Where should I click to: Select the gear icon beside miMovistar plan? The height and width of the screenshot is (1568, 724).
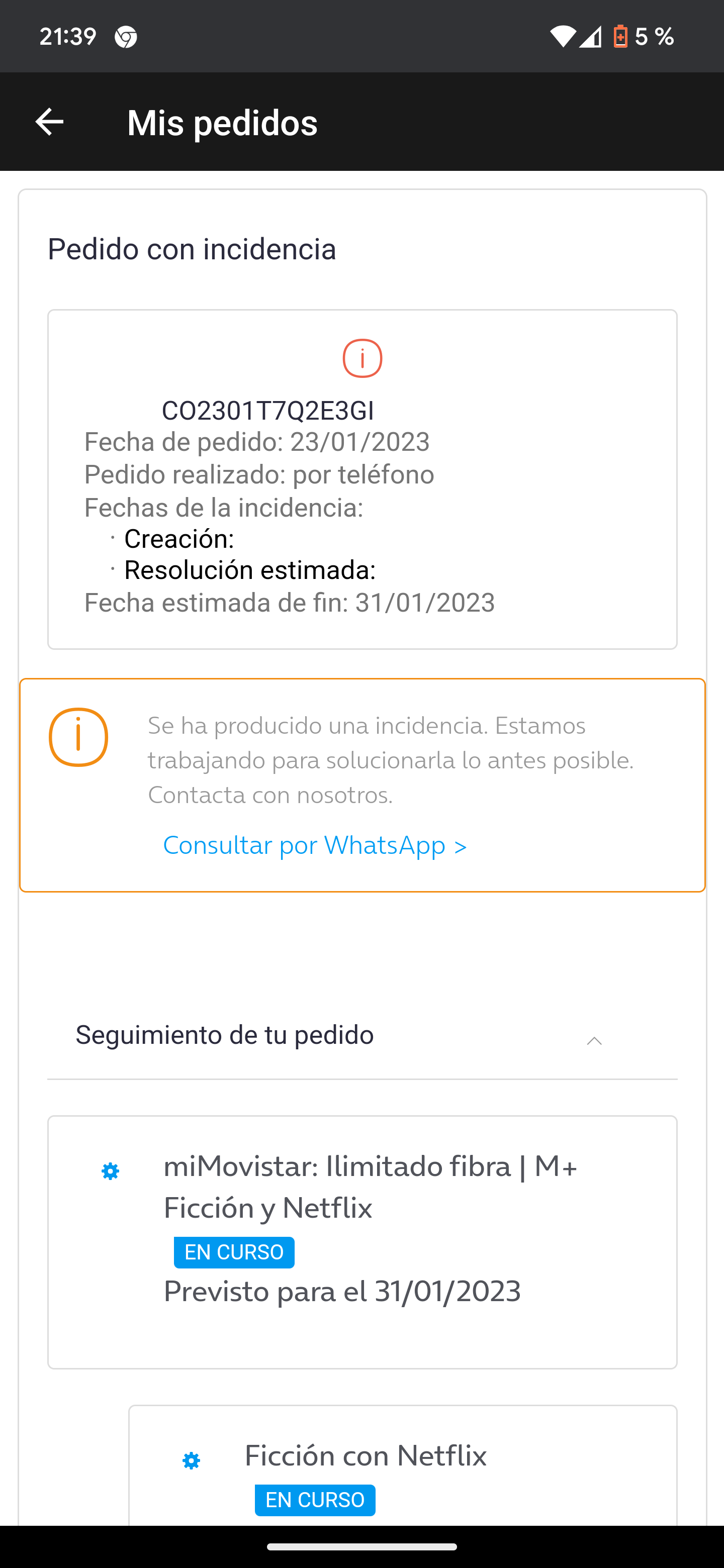pyautogui.click(x=110, y=1170)
